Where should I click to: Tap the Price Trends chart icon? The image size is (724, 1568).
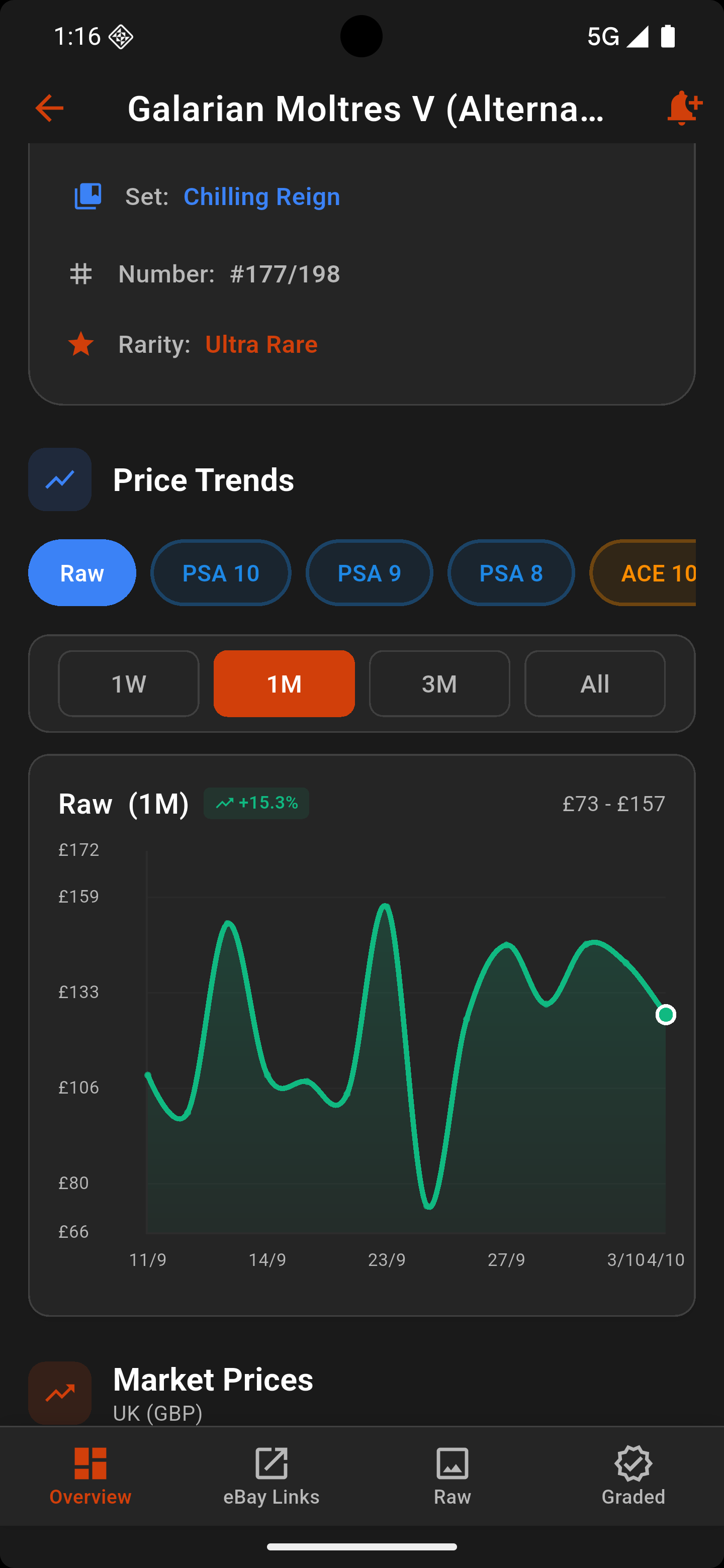59,479
